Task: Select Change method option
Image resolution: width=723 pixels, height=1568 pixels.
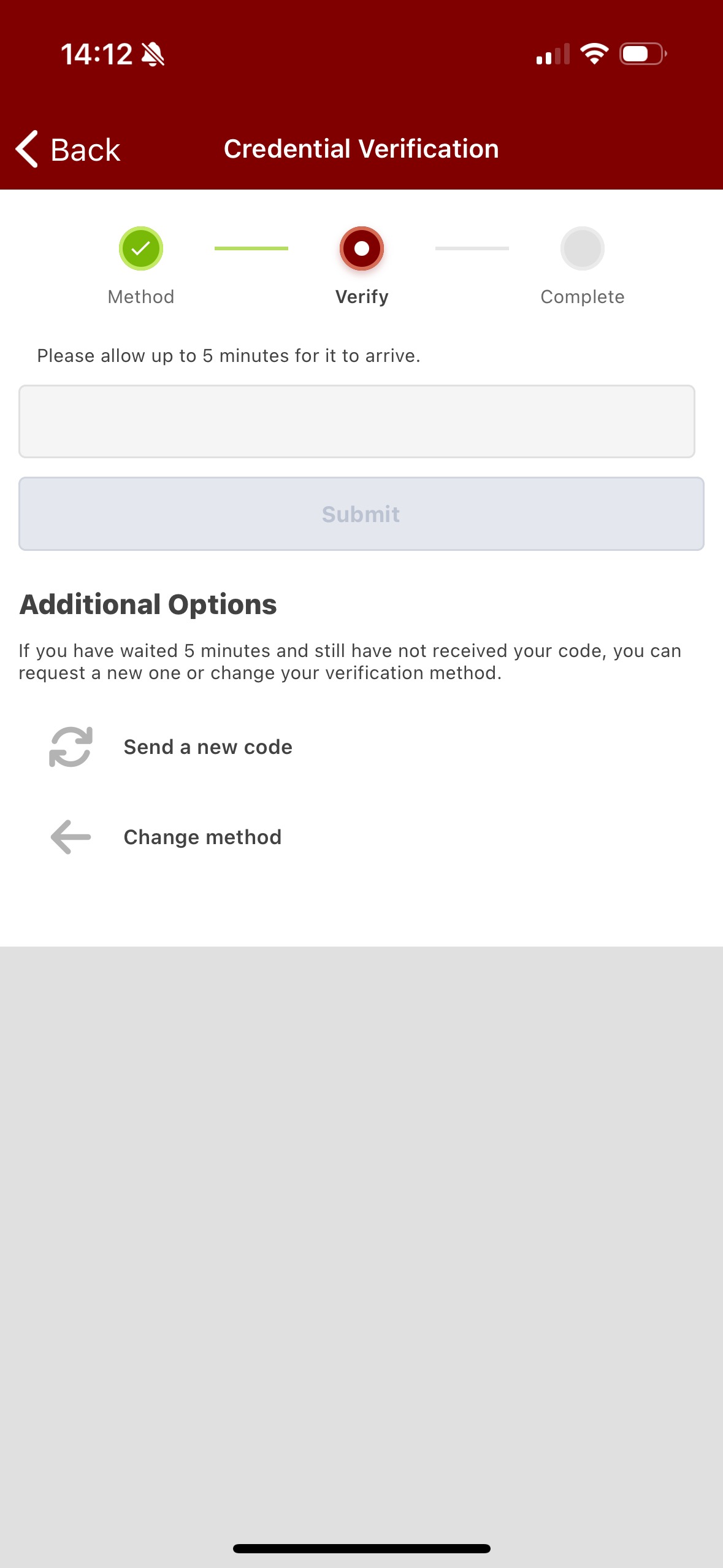Action: 166,837
